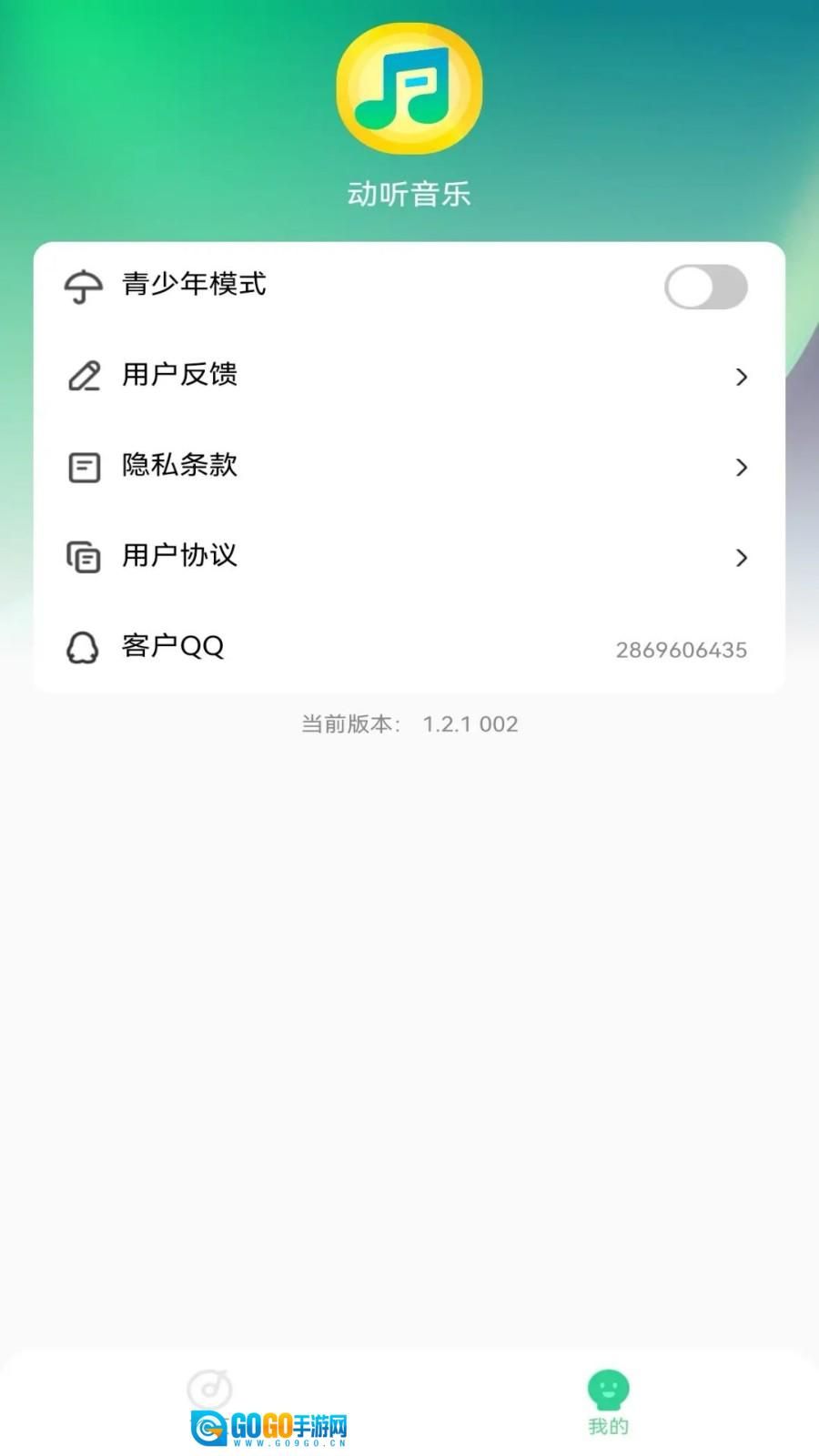This screenshot has width=819, height=1456.
Task: Click the document icon next to 隐私条款
Action: (83, 467)
